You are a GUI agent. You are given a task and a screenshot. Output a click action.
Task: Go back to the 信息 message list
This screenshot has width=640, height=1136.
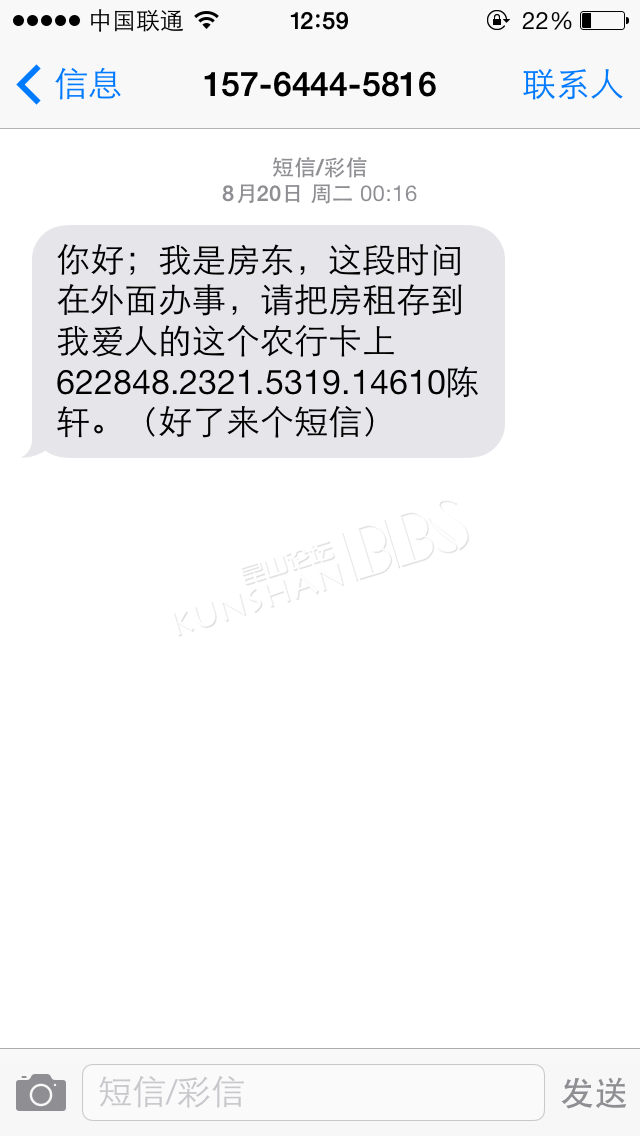pyautogui.click(x=68, y=84)
